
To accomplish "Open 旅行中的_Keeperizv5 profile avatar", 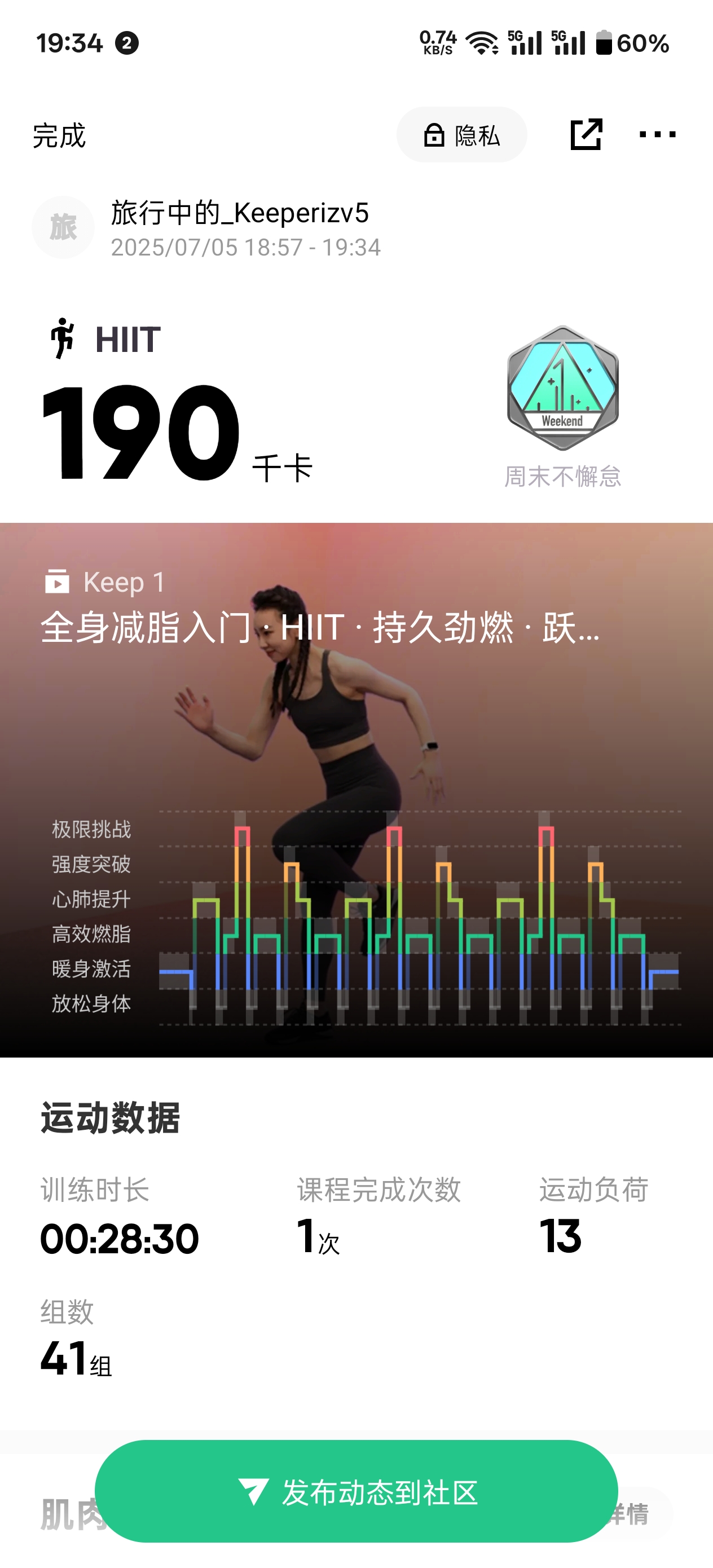I will (x=63, y=228).
